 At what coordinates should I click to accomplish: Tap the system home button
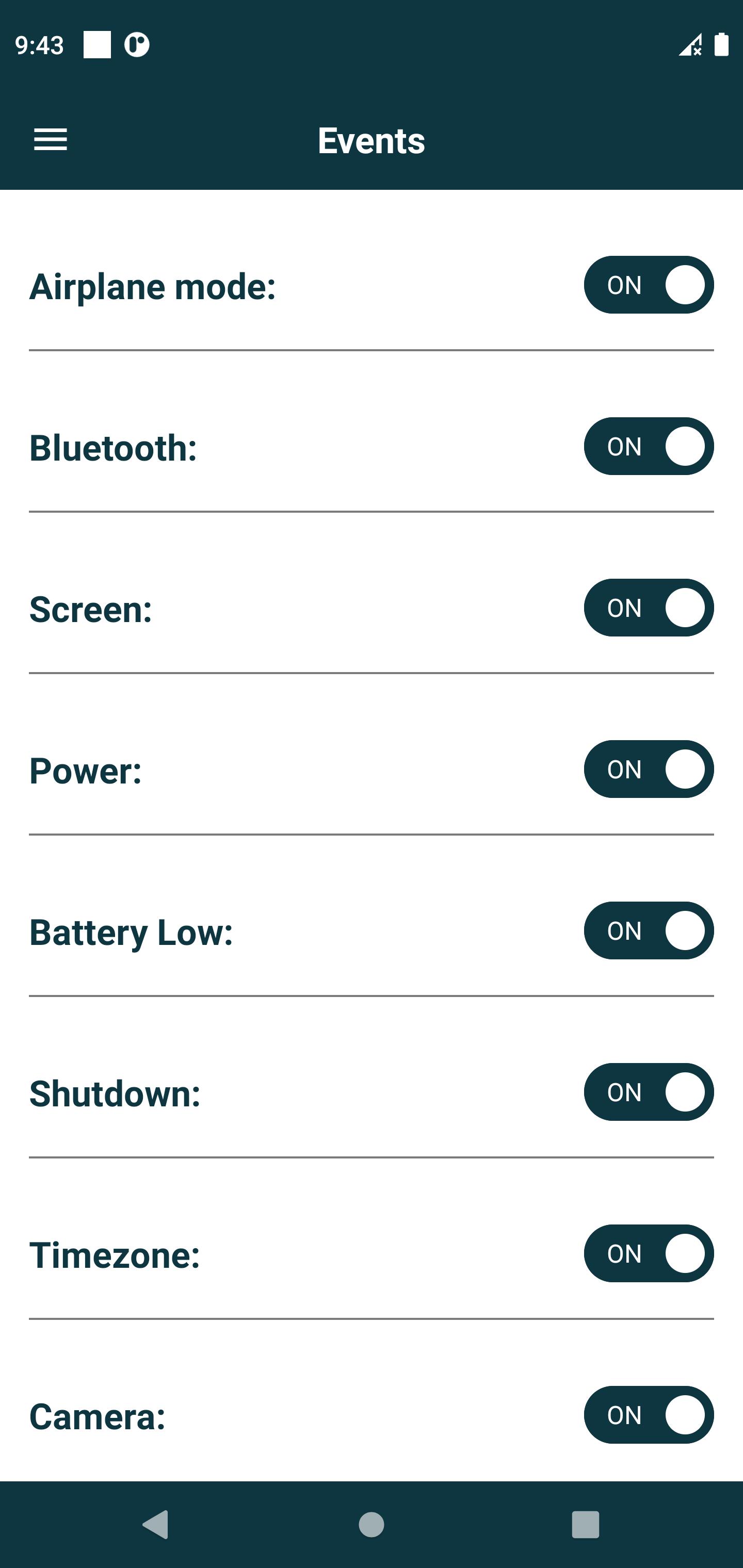tap(372, 1524)
